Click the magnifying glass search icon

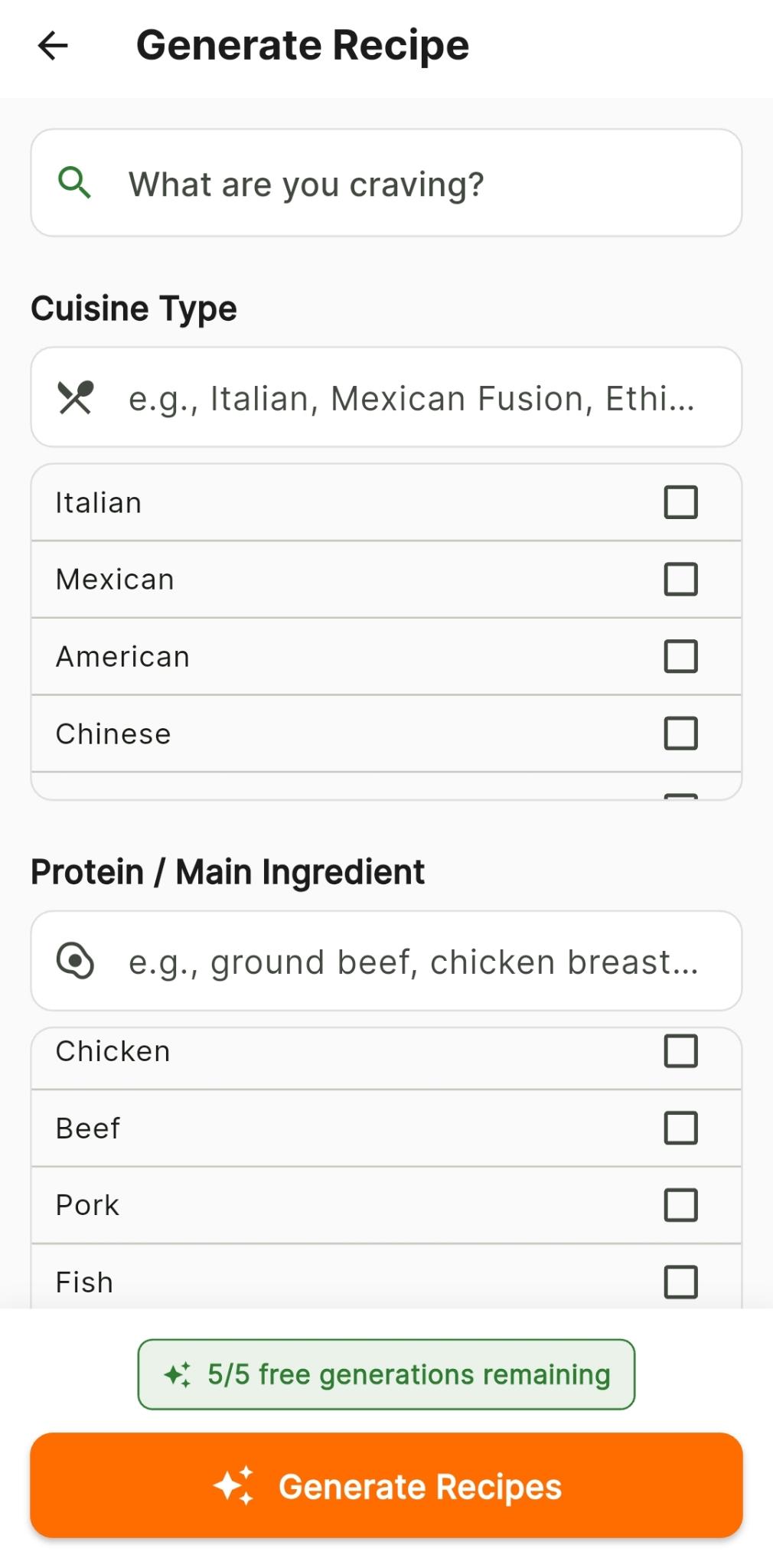point(75,183)
